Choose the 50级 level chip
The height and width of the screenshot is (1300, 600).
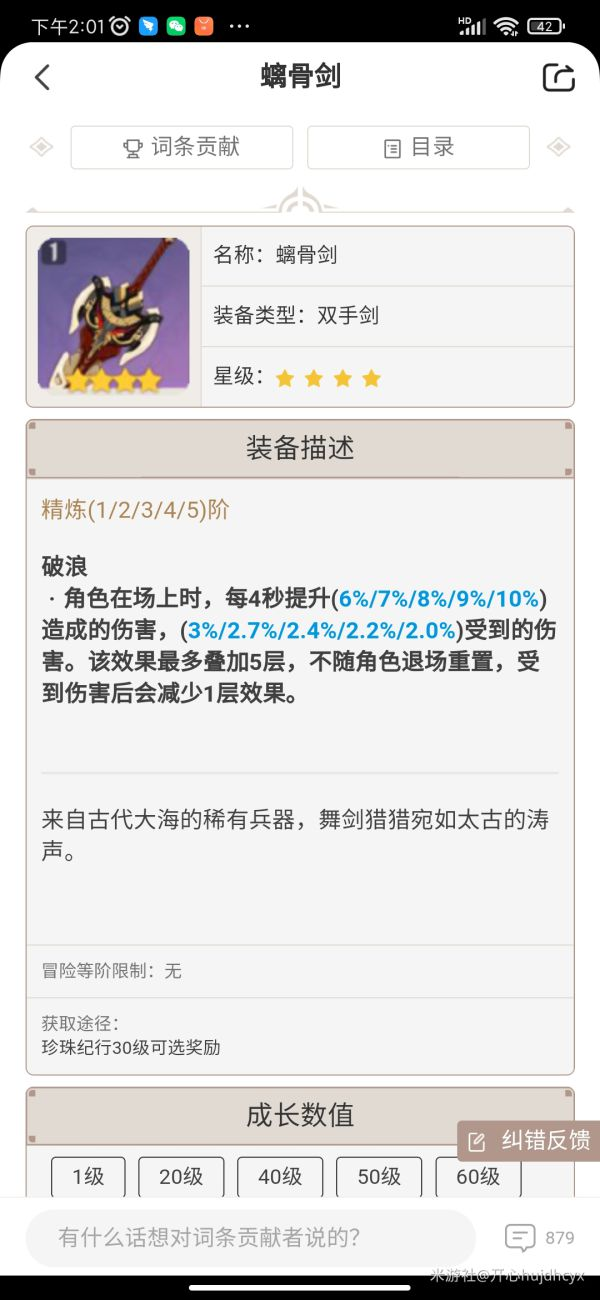click(x=379, y=1177)
